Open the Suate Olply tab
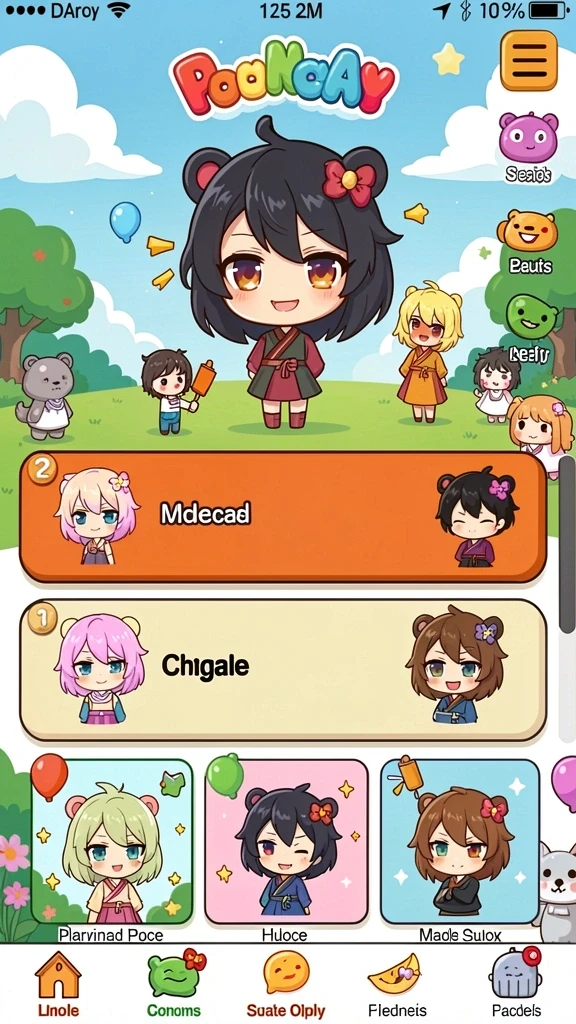 (285, 984)
